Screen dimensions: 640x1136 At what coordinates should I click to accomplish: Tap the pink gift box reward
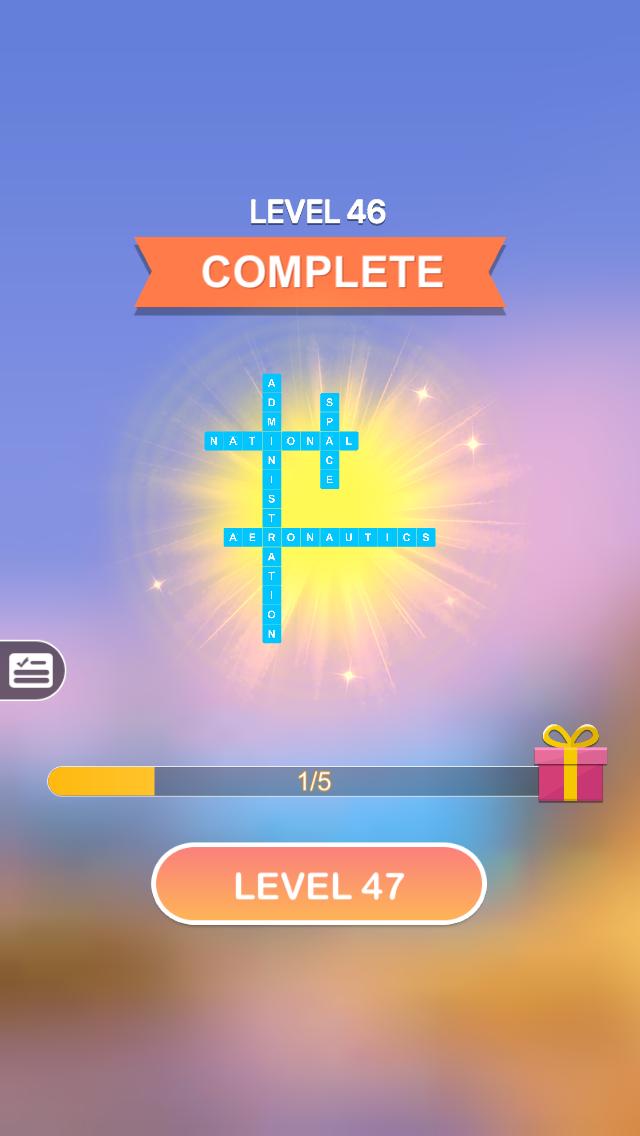pos(570,767)
